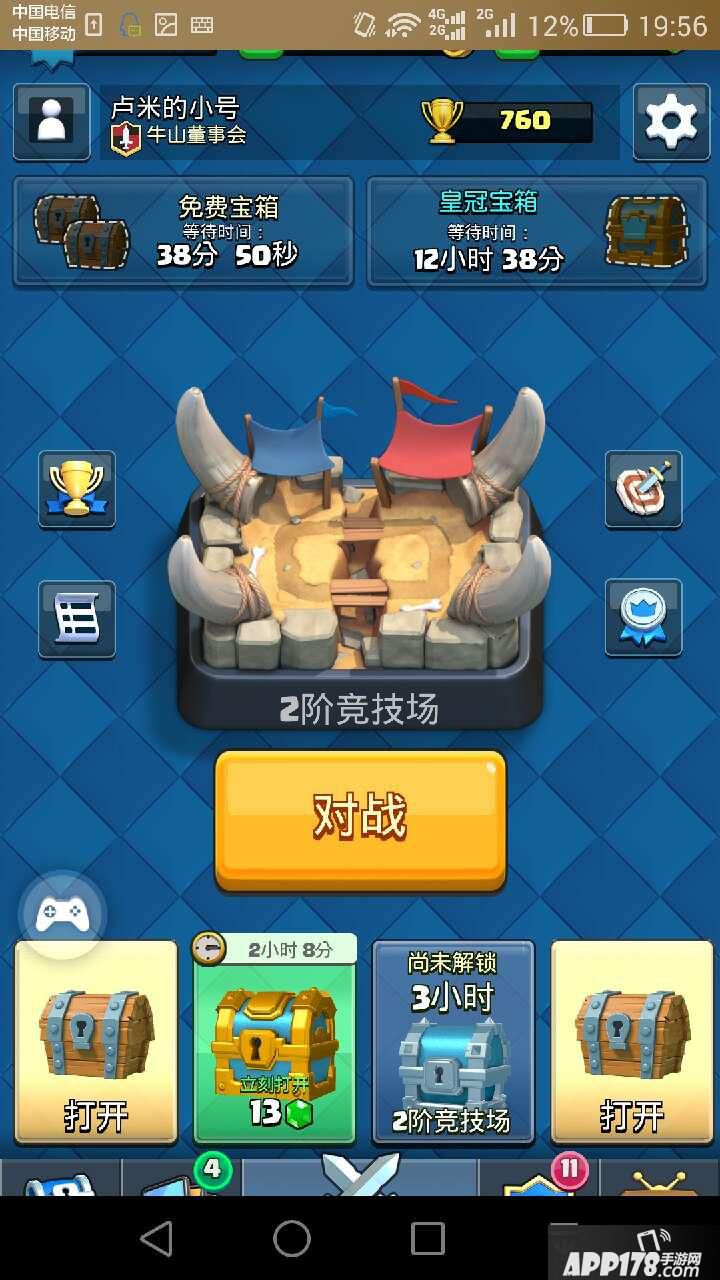
Task: Return to the phone home screen
Action: 292,1239
